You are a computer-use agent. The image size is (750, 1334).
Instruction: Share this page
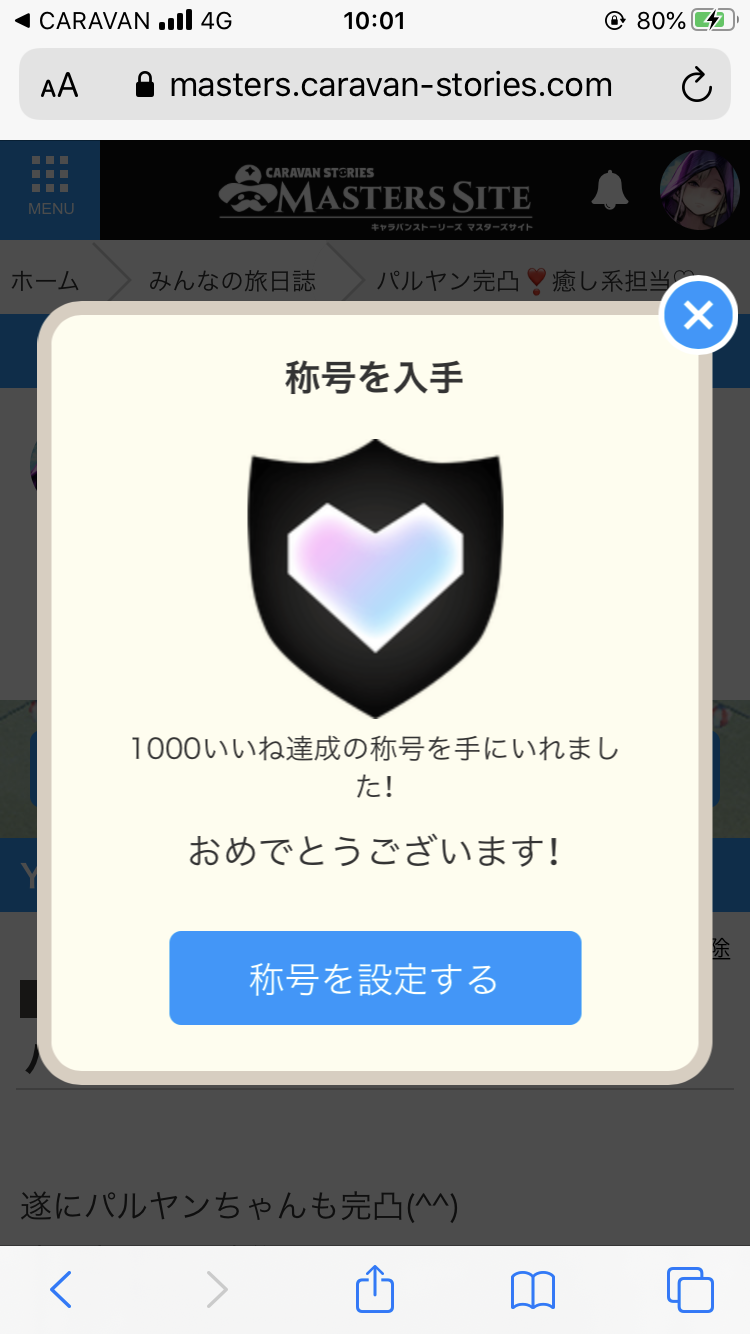pyautogui.click(x=375, y=1289)
